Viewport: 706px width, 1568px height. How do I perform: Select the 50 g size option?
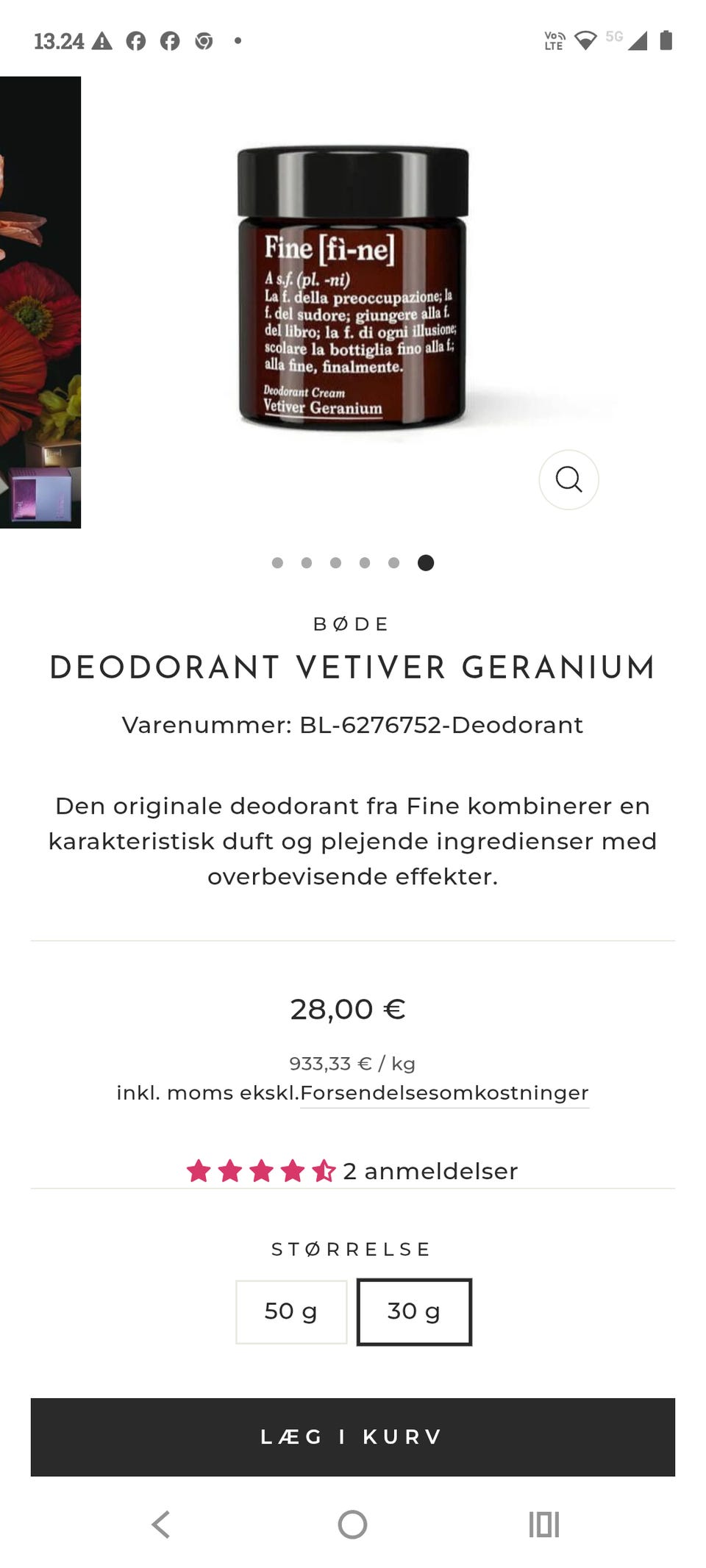(x=290, y=1311)
